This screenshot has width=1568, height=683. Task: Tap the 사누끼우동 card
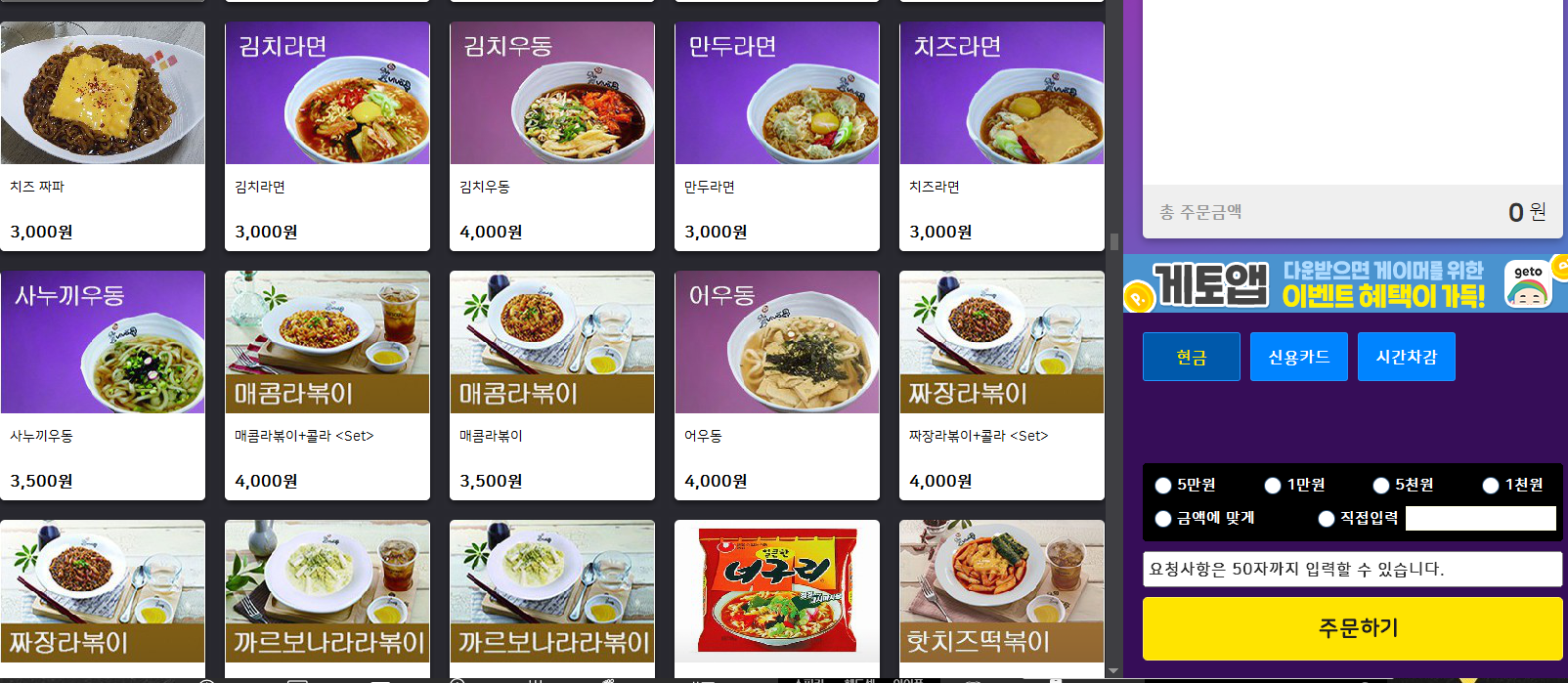(x=103, y=385)
